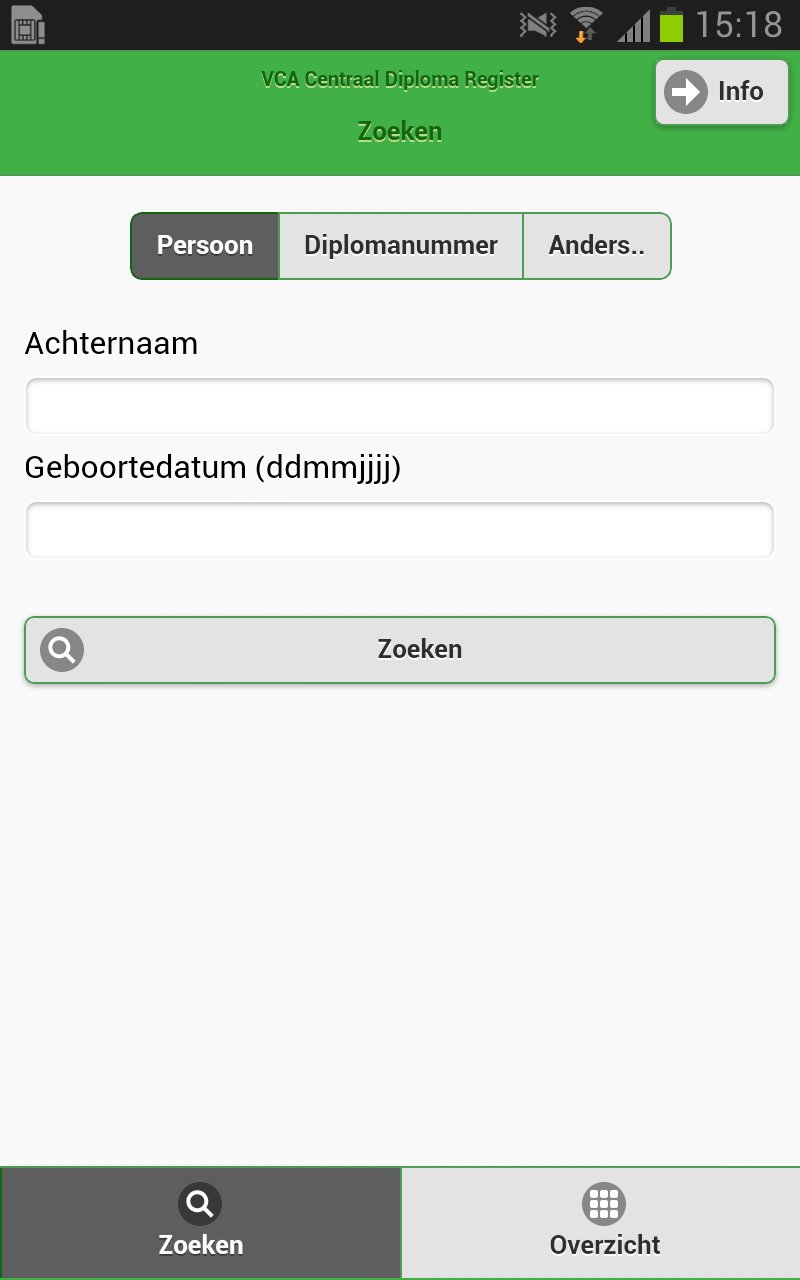Tap the search icon on the bottom Zoeken tab
This screenshot has width=800, height=1280.
(x=200, y=1203)
